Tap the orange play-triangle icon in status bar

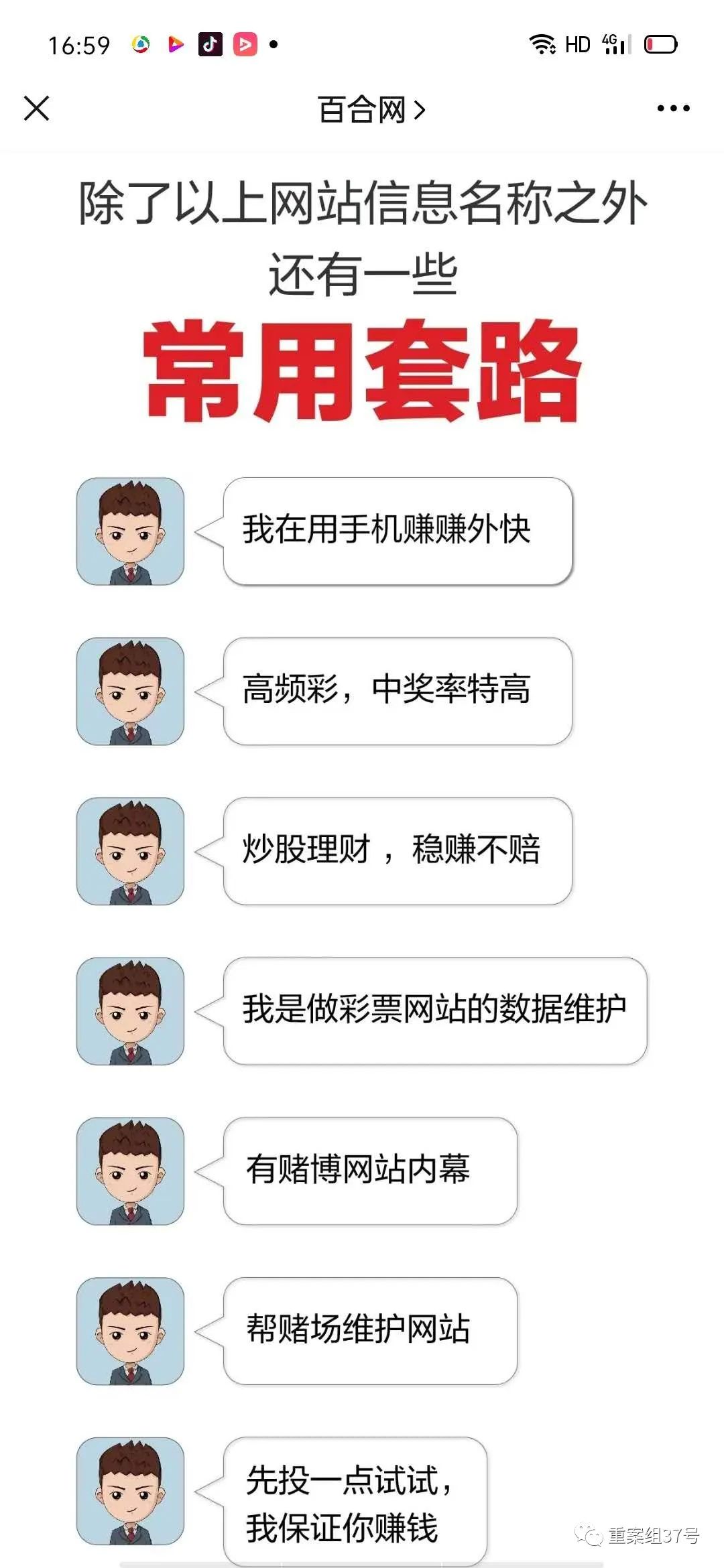(x=176, y=44)
